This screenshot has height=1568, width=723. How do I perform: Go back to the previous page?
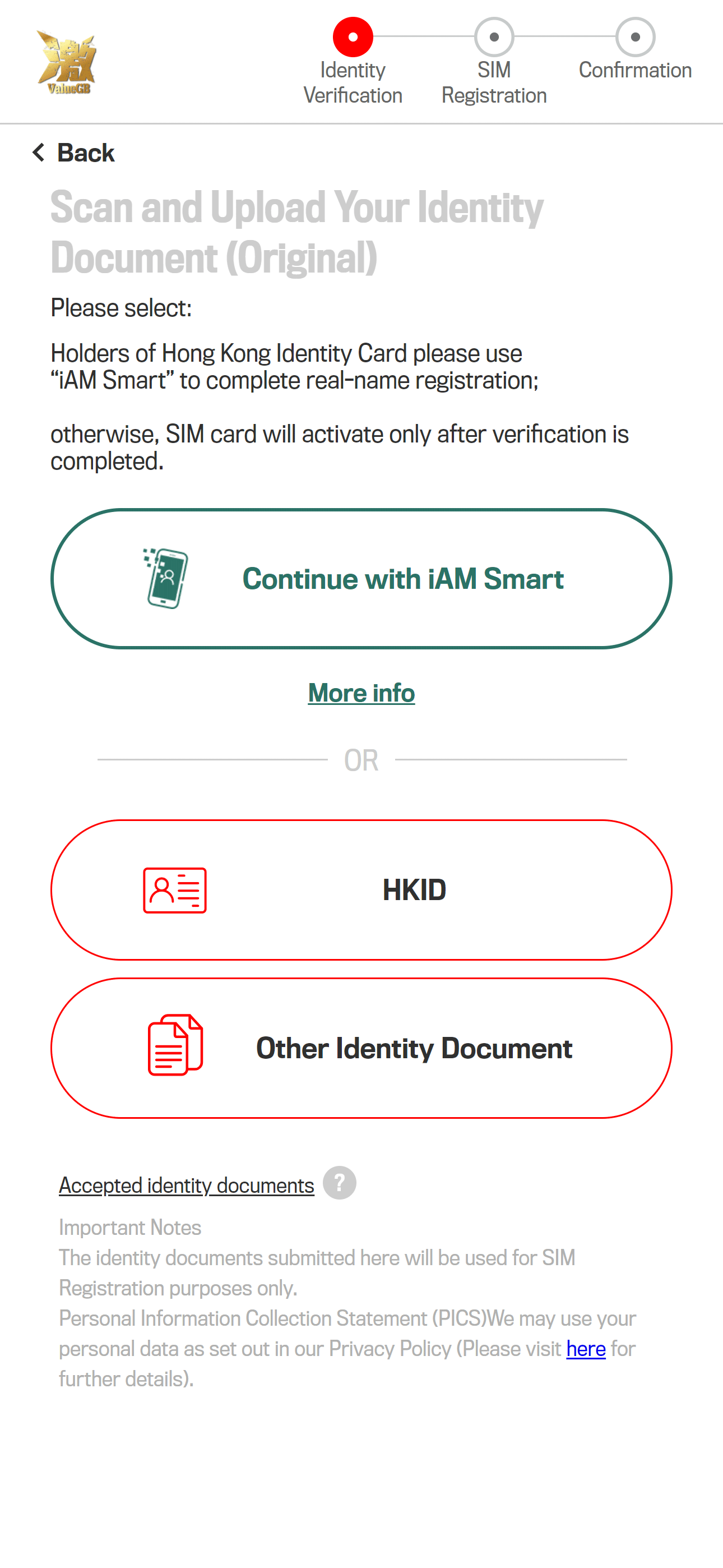click(x=73, y=153)
